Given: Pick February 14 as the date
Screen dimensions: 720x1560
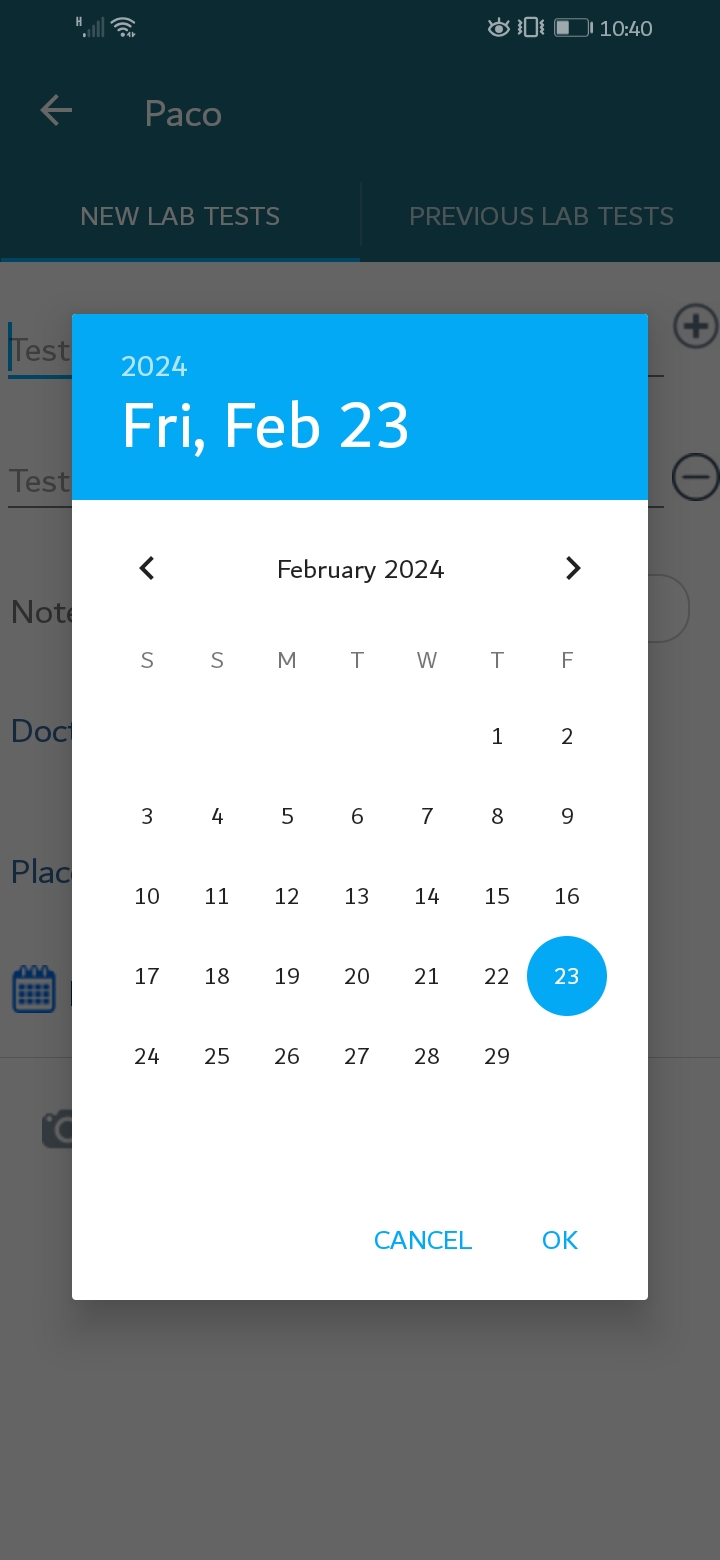Looking at the screenshot, I should click(x=427, y=897).
